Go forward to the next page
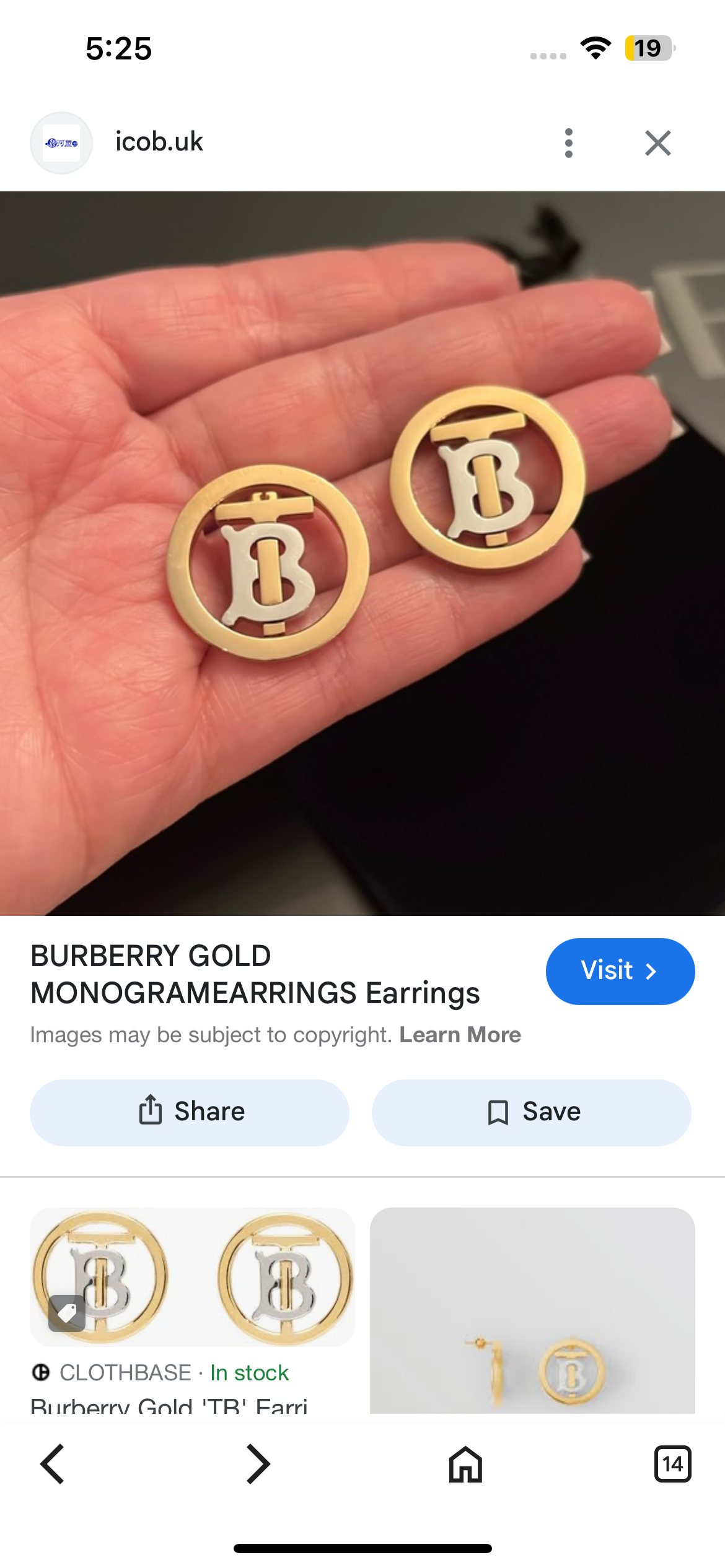The image size is (725, 1568). [x=258, y=1464]
